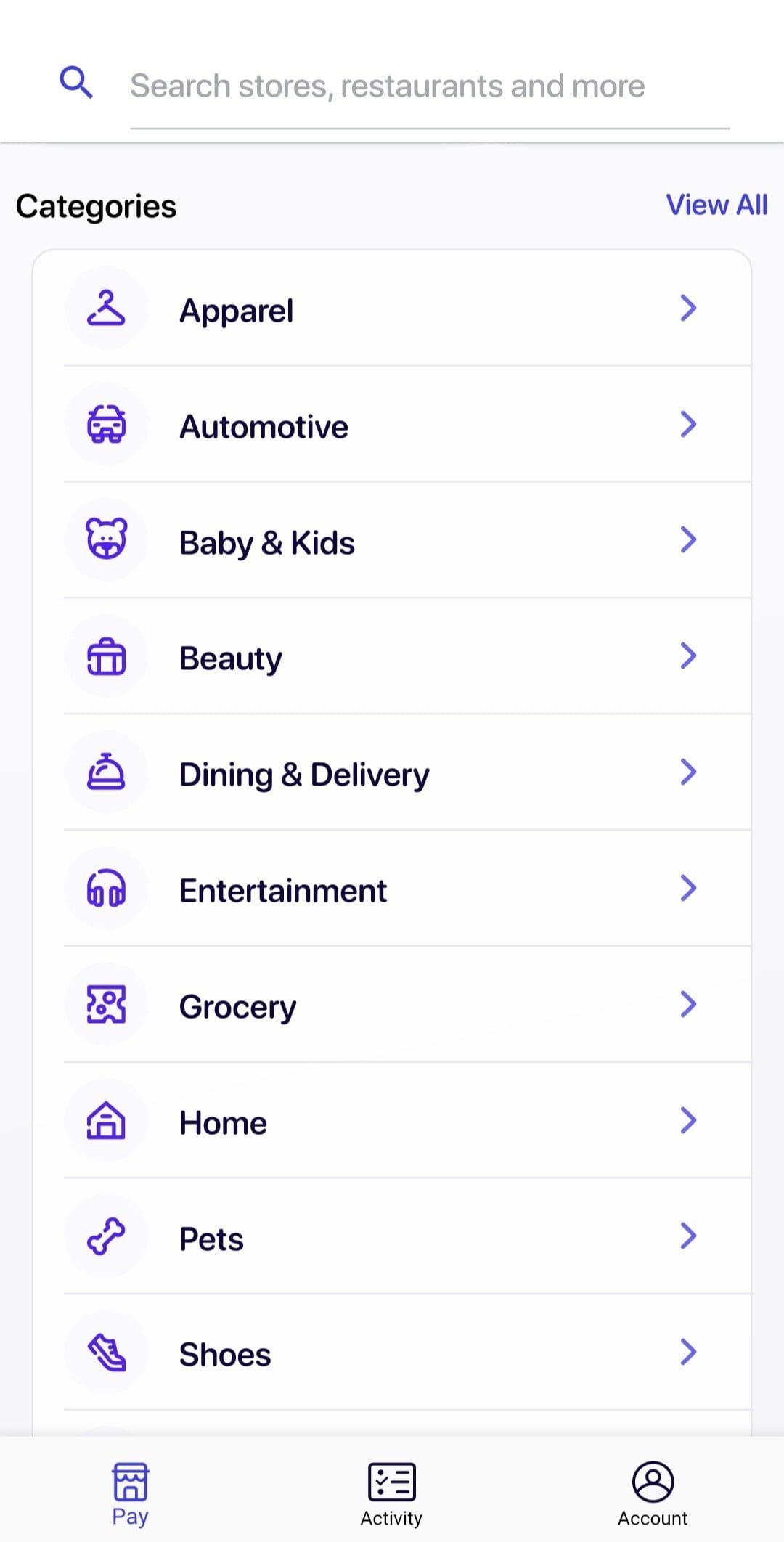Switch to the Pay tab

coord(130,1495)
